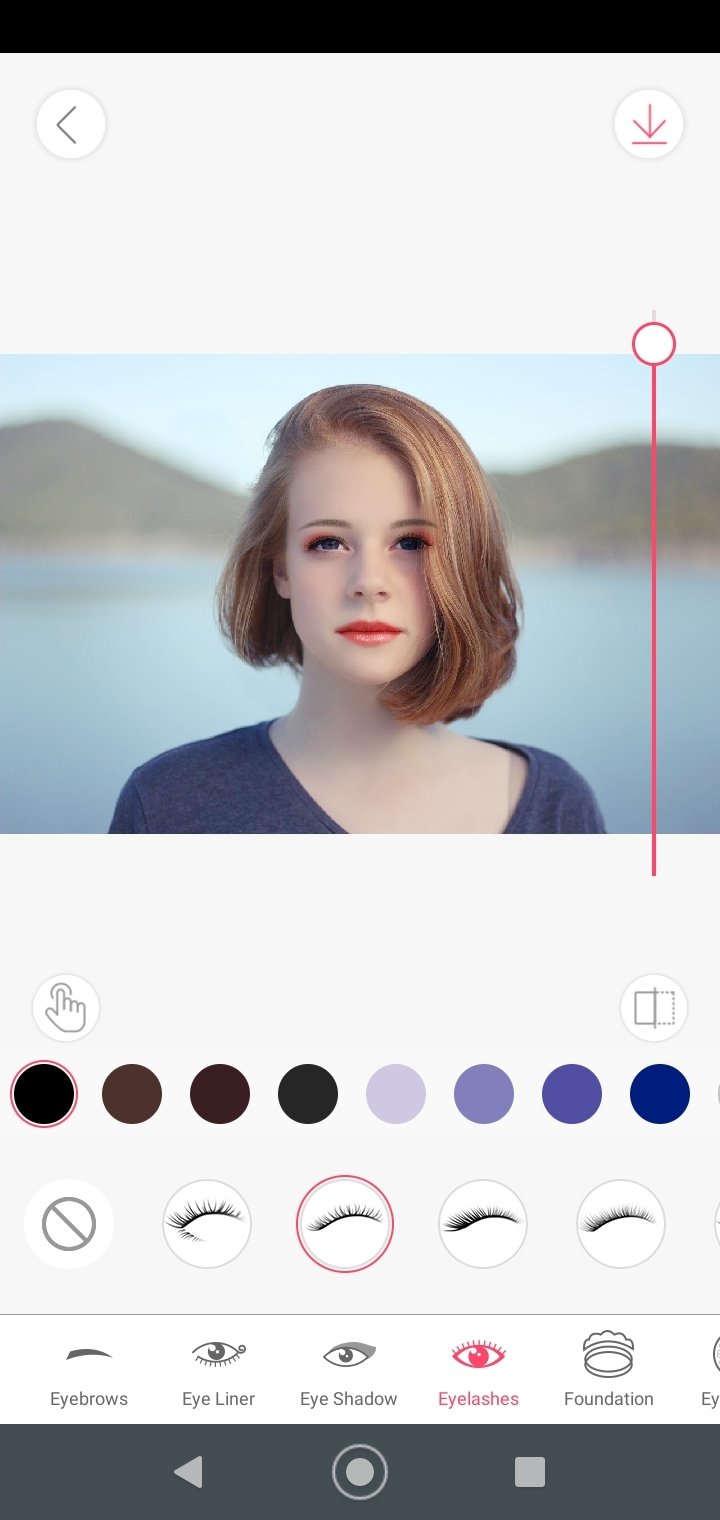Pick the lavender color swatch
This screenshot has width=720, height=1520.
point(396,1094)
